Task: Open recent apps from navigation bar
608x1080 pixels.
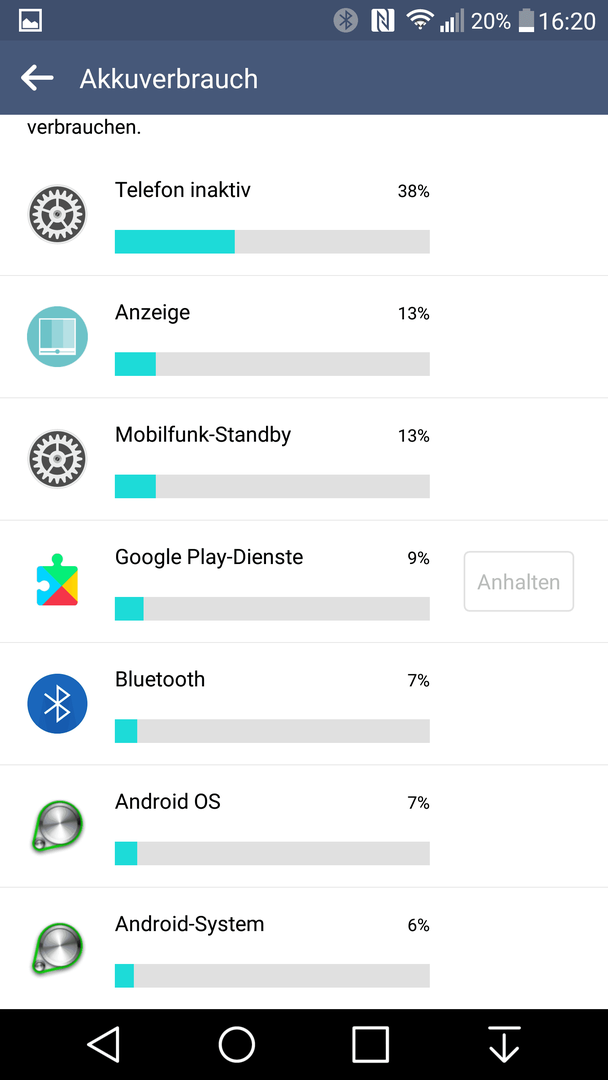Action: coord(370,1044)
